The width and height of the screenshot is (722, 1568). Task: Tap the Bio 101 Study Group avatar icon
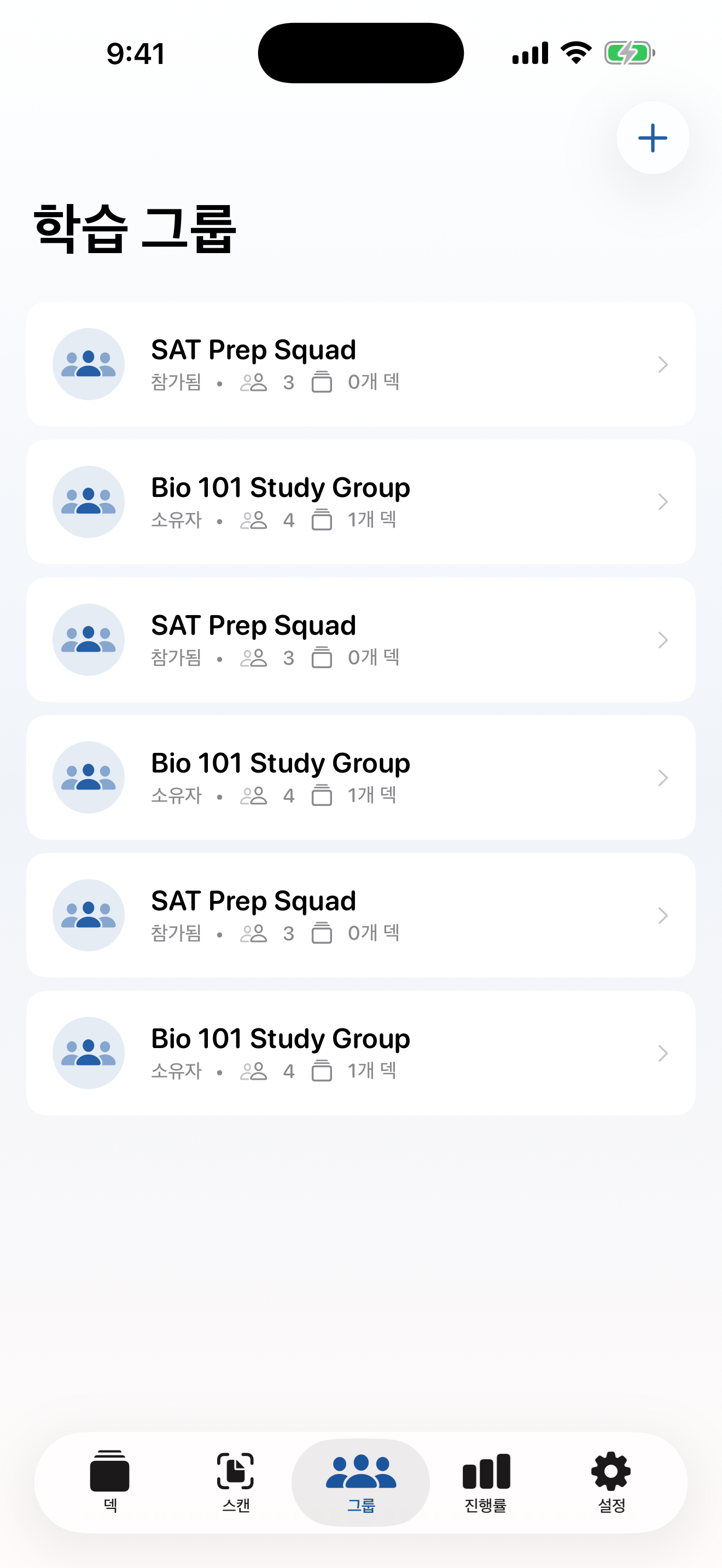88,501
